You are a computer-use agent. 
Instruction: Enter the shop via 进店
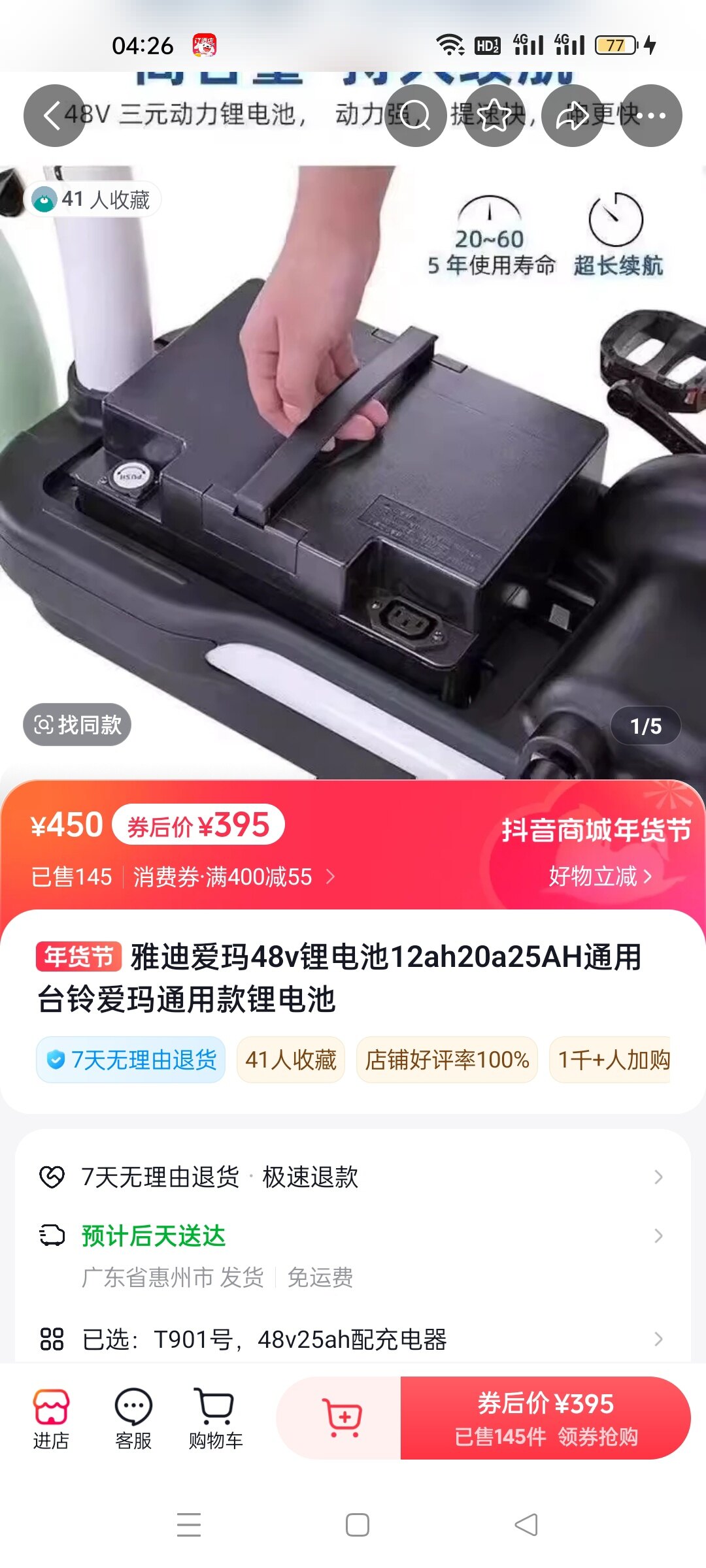(x=51, y=1418)
